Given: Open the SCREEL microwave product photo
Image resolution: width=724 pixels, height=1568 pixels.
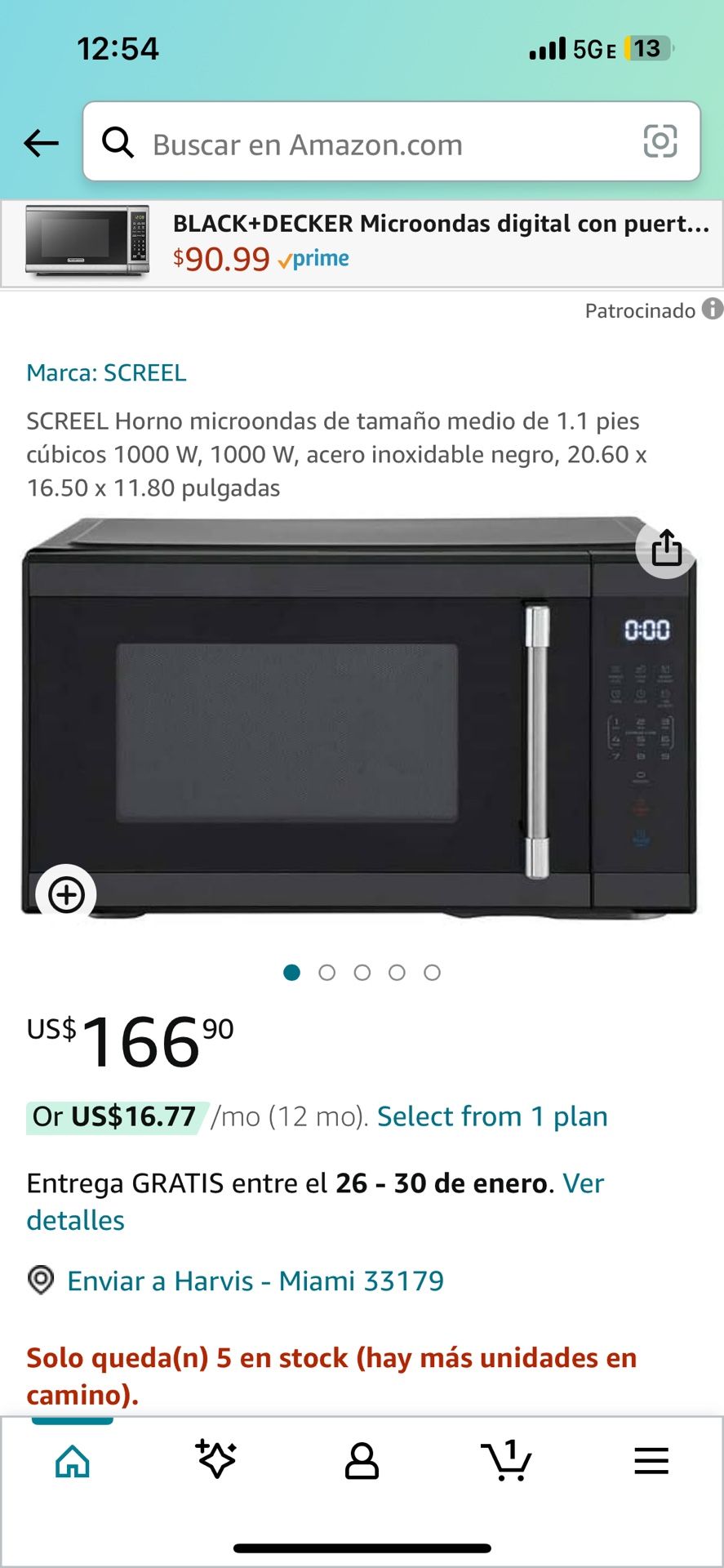Looking at the screenshot, I should 359,717.
